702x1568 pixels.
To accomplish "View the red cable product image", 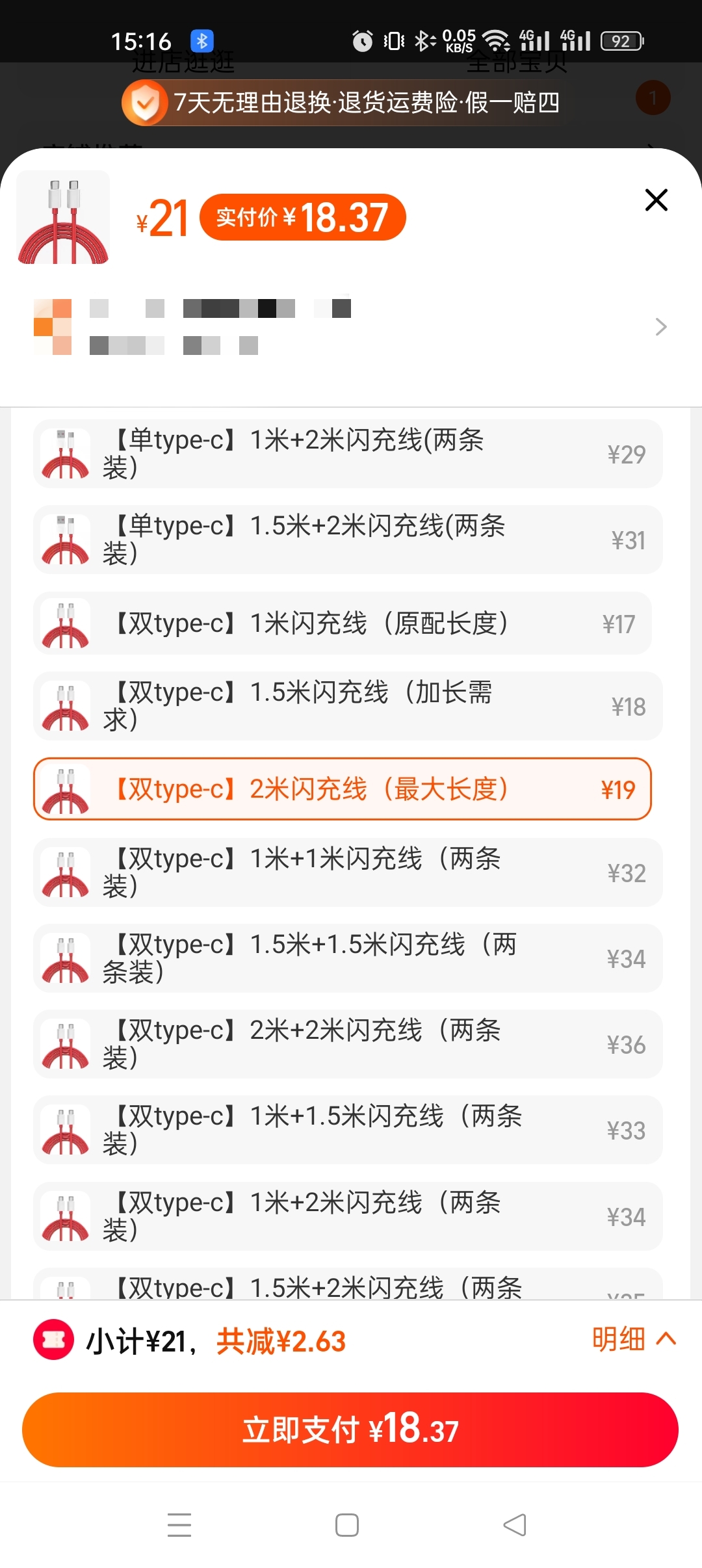I will pyautogui.click(x=63, y=217).
